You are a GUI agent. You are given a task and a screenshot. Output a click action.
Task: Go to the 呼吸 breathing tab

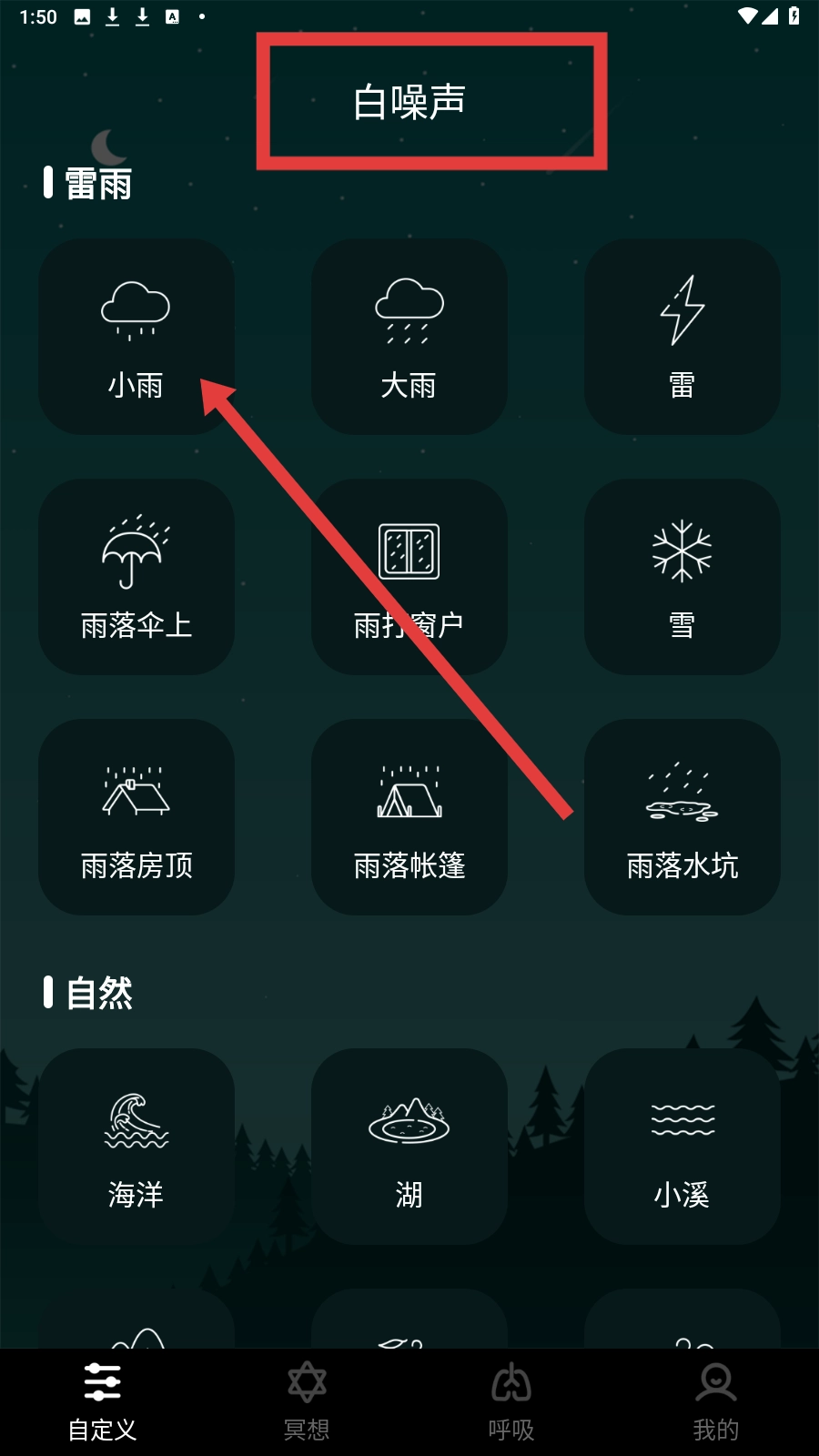[x=511, y=1401]
